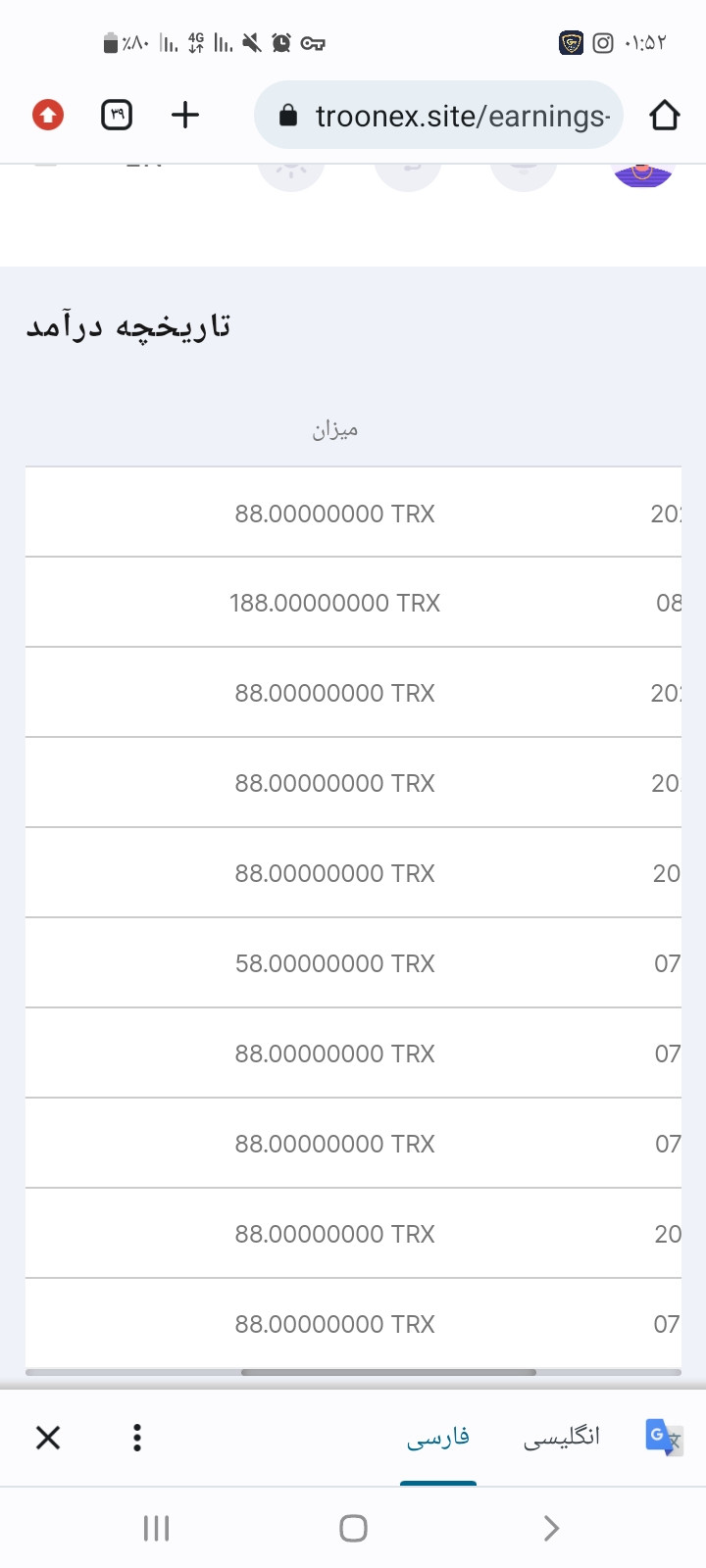Open translate options overflow menu
Screen dimensions: 706x1568
[x=137, y=1438]
